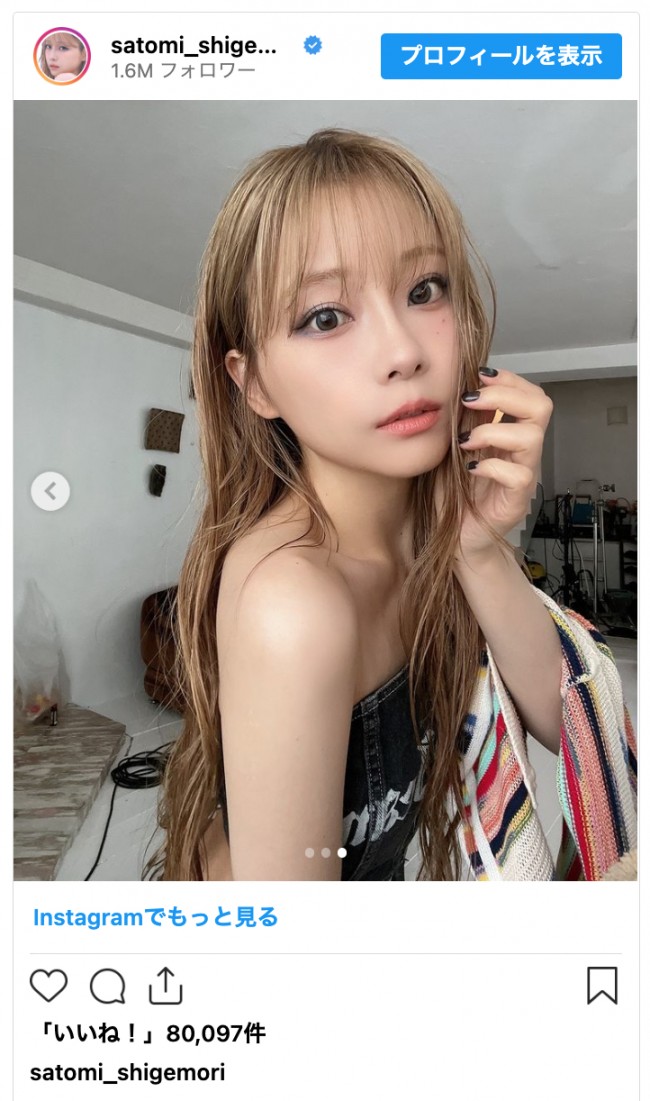Tap the プロフィールを表示 button
Viewport: 650px width, 1101px height.
[501, 56]
